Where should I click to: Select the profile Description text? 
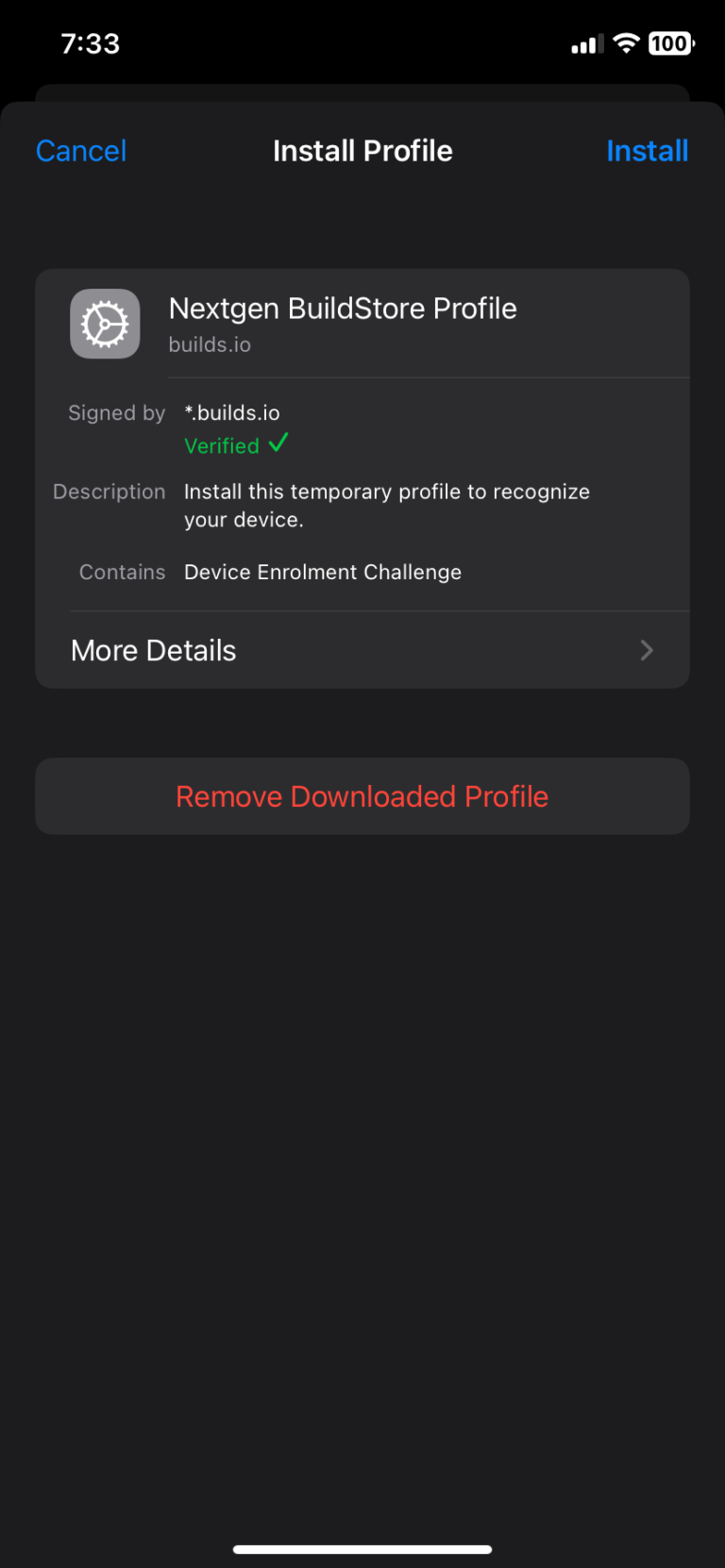pyautogui.click(x=109, y=492)
